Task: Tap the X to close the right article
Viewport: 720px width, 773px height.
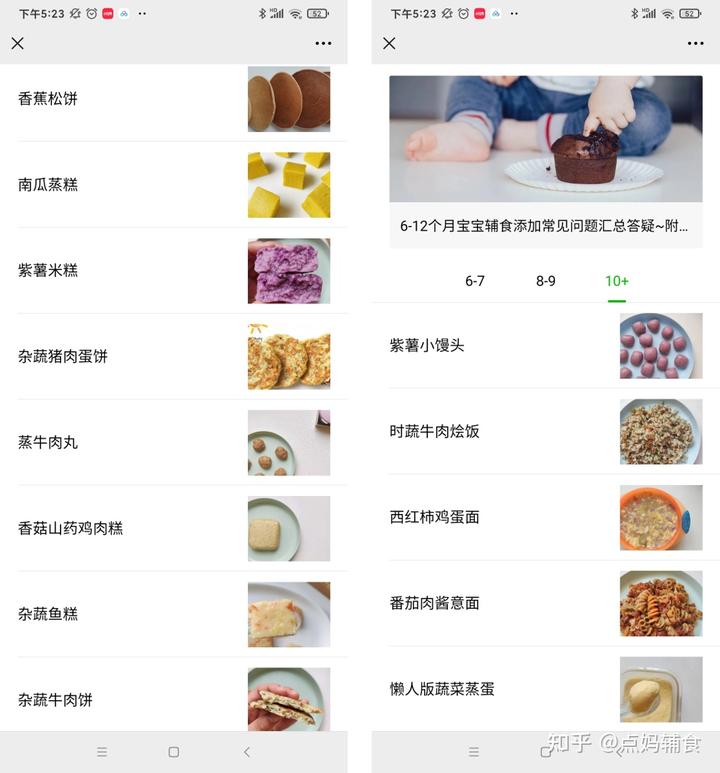Action: [390, 43]
